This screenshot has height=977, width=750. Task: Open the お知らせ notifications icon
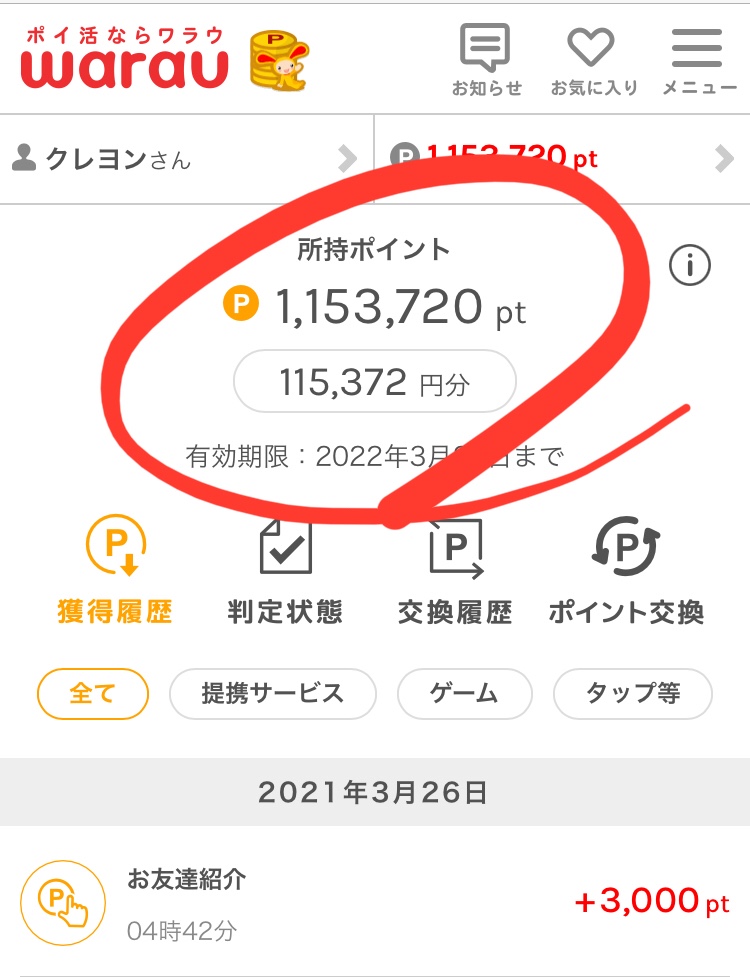pos(486,58)
